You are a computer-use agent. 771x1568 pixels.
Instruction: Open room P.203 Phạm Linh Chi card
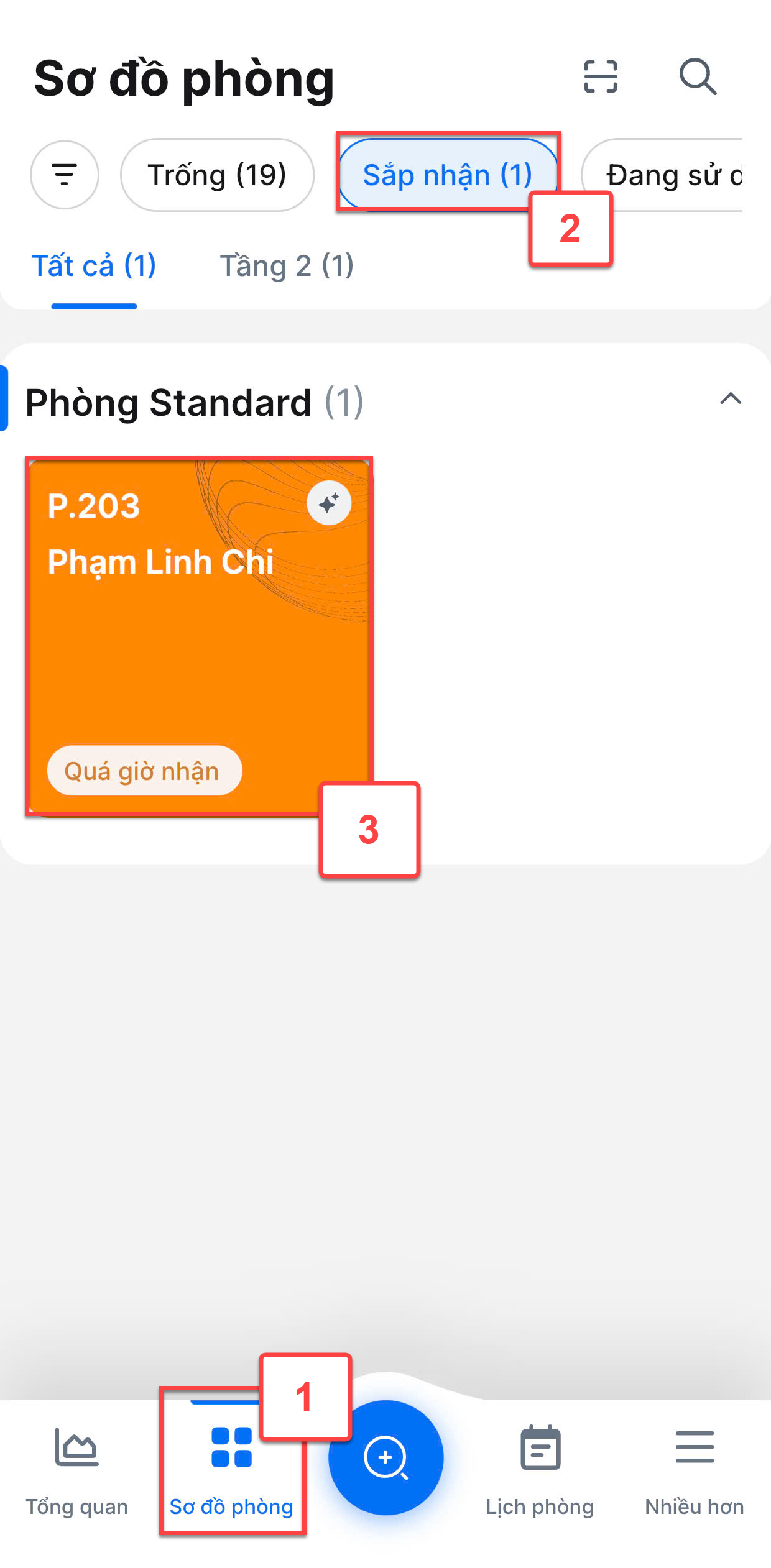(199, 637)
